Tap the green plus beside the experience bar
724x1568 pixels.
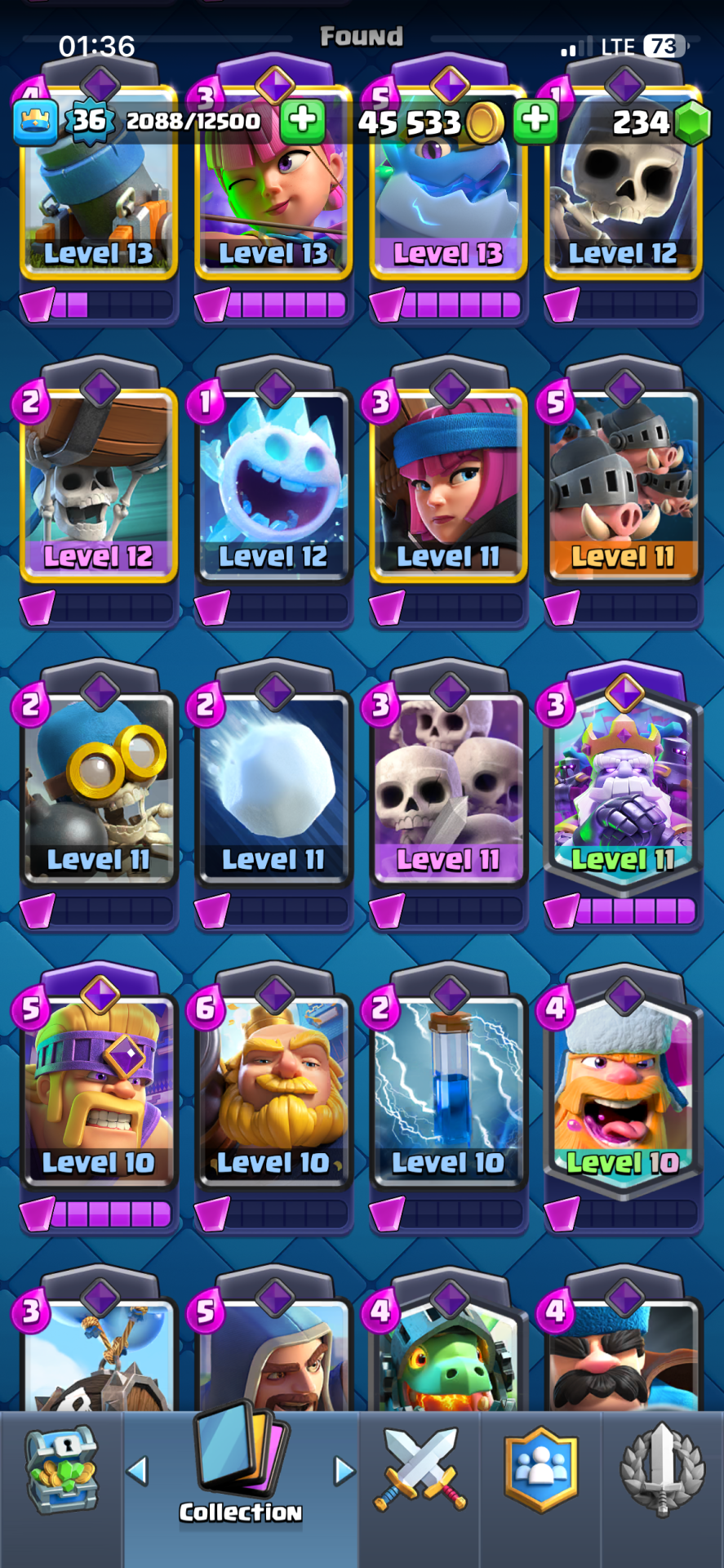click(x=302, y=121)
